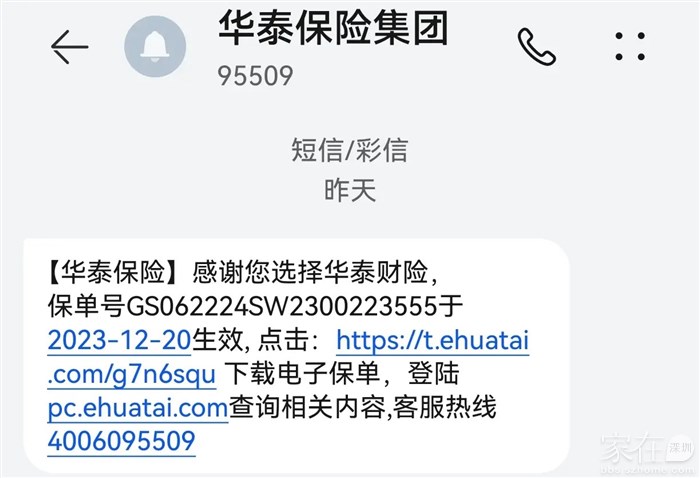Open the 华泰保险集团 contact avatar
The width and height of the screenshot is (700, 478).
156,47
